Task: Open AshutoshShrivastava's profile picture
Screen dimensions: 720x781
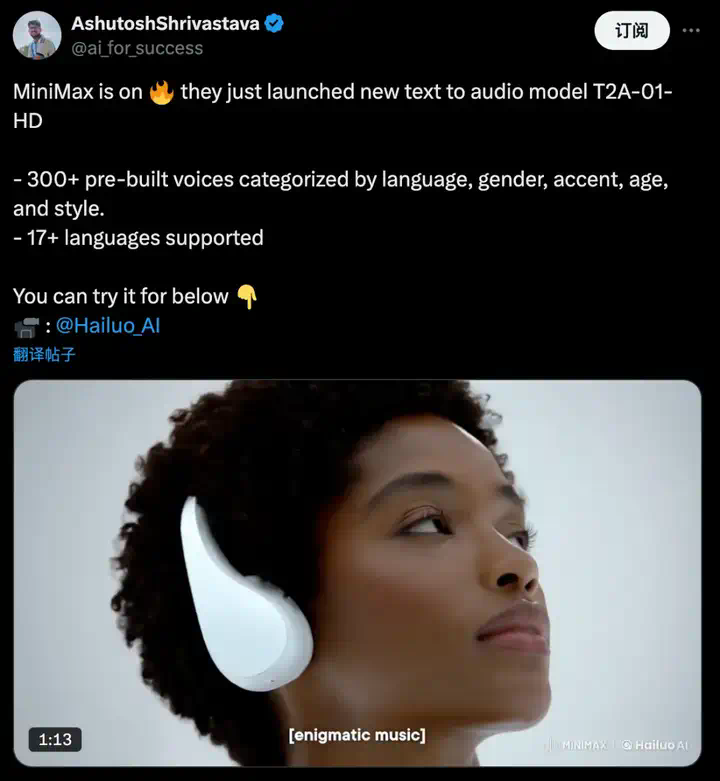Action: pyautogui.click(x=37, y=36)
